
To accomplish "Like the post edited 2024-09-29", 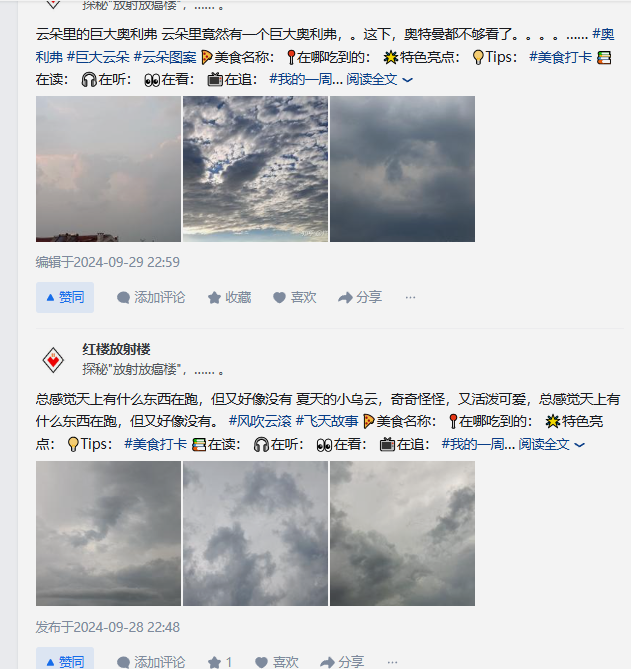I will [295, 297].
